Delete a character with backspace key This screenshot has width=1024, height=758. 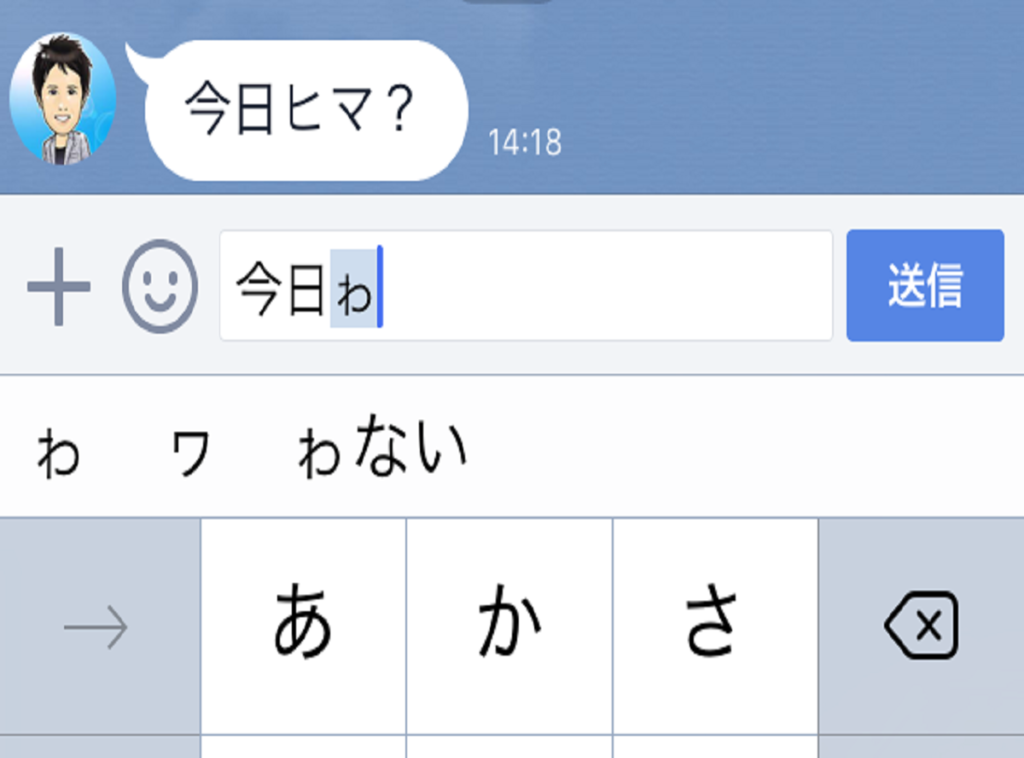coord(921,626)
